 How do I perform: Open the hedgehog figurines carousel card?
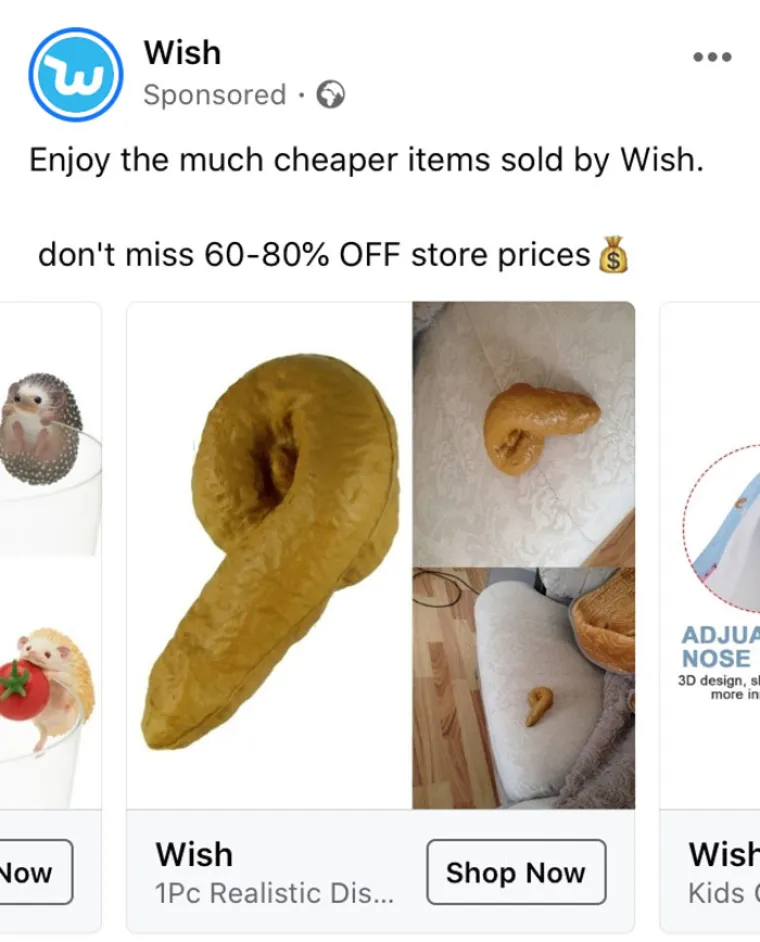click(x=50, y=555)
